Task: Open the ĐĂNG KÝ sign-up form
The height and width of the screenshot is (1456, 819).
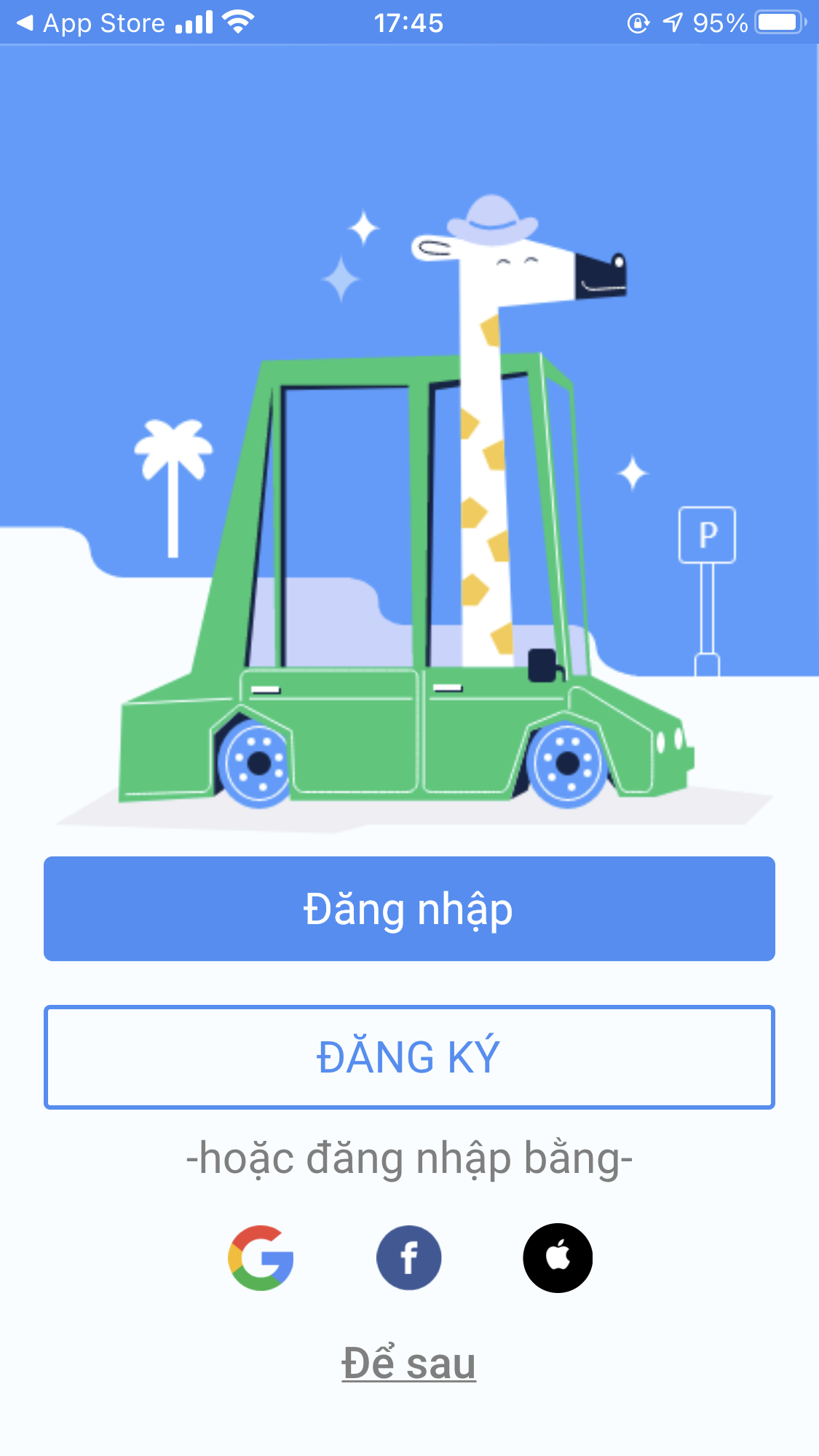Action: pyautogui.click(x=409, y=1057)
